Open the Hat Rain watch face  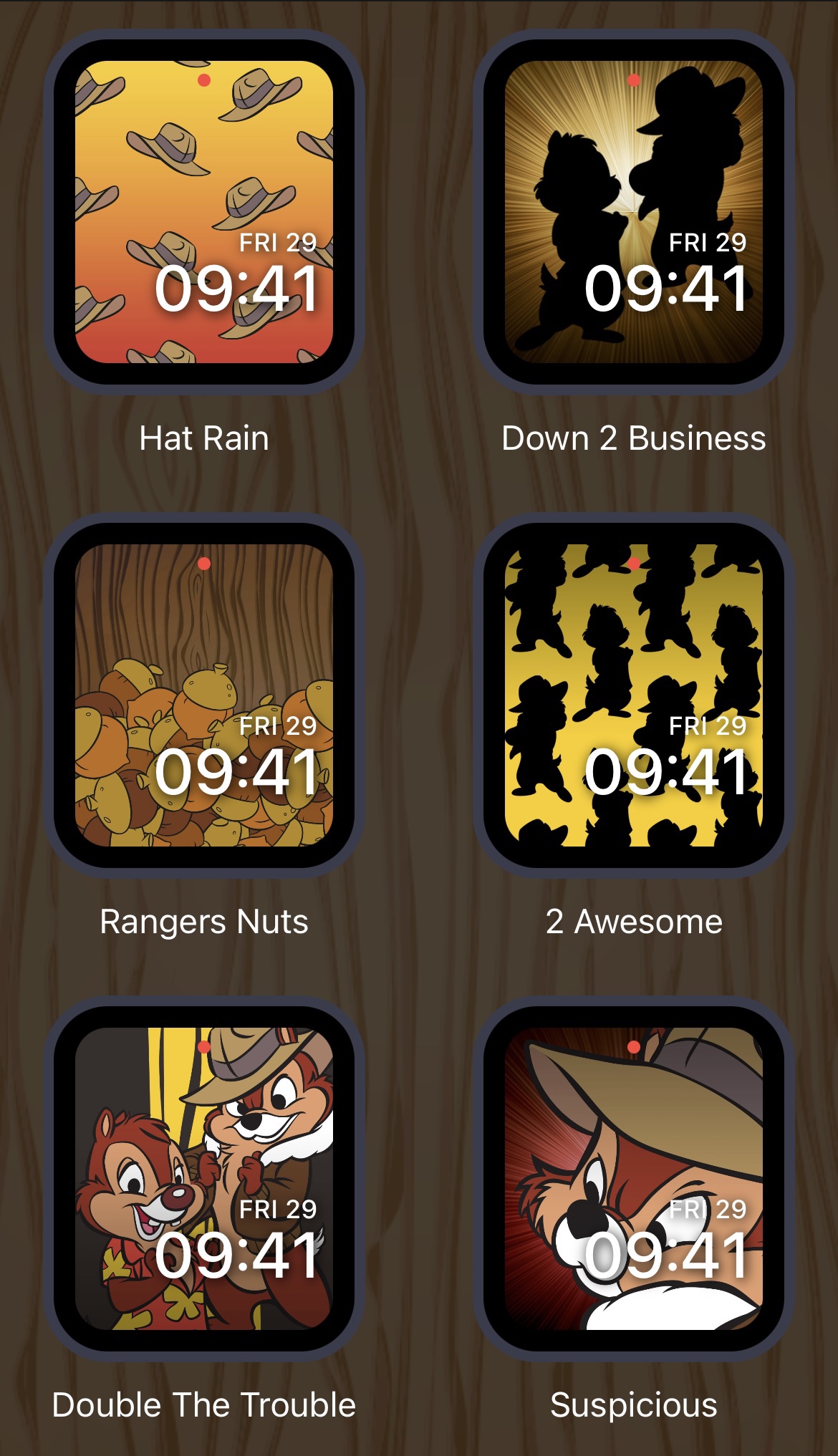pyautogui.click(x=204, y=212)
